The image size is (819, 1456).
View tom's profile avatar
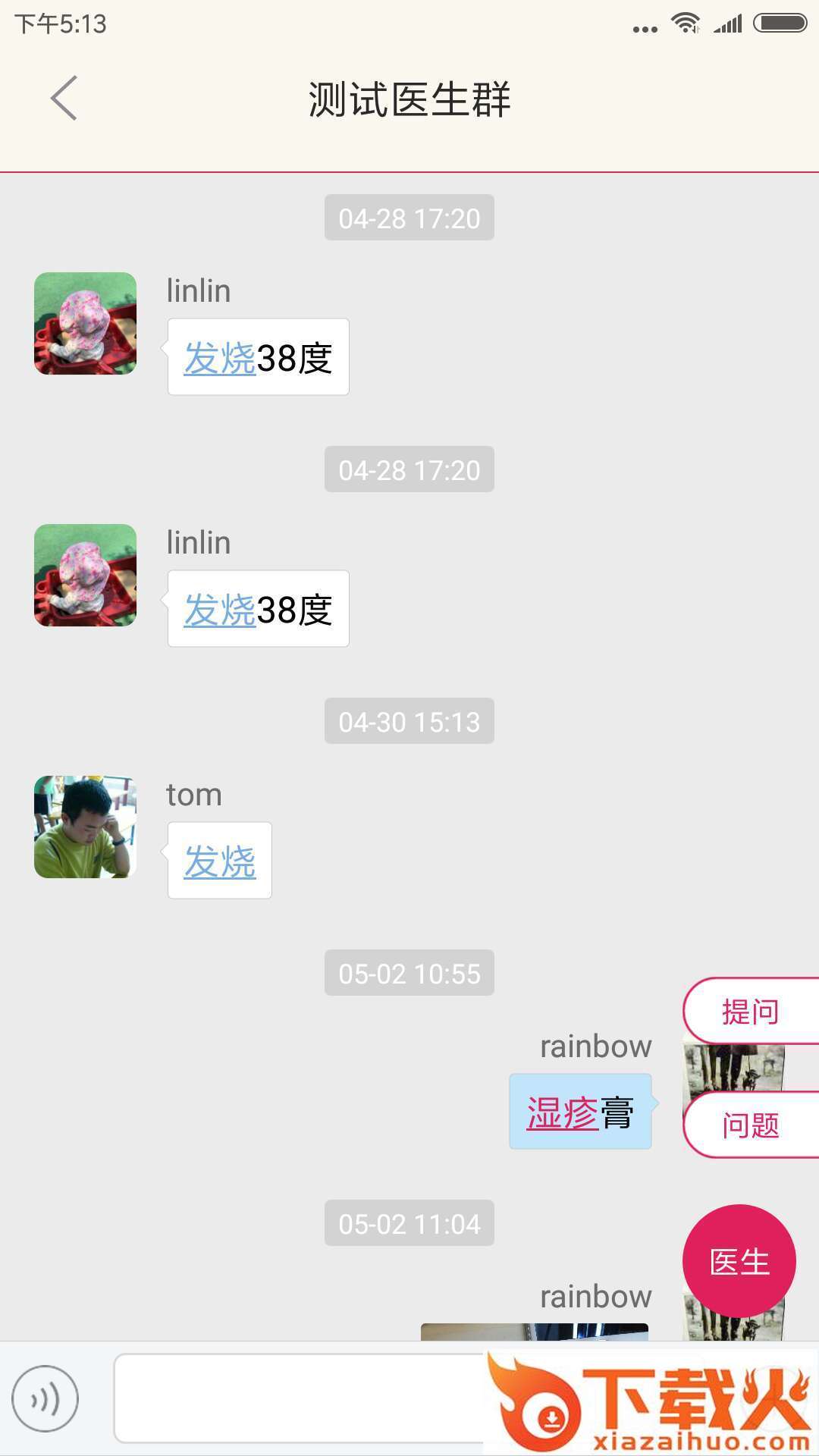coord(85,827)
